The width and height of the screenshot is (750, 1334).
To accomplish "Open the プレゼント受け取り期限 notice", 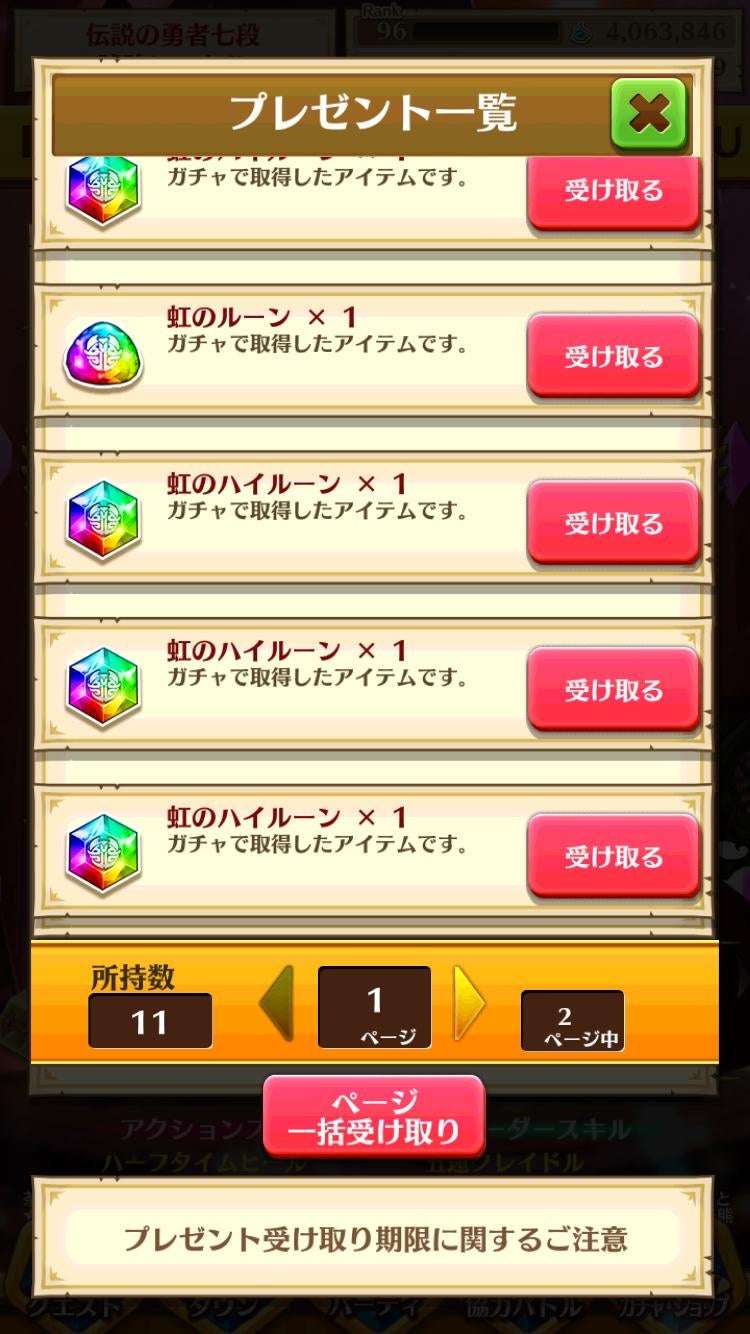I will [x=374, y=1238].
